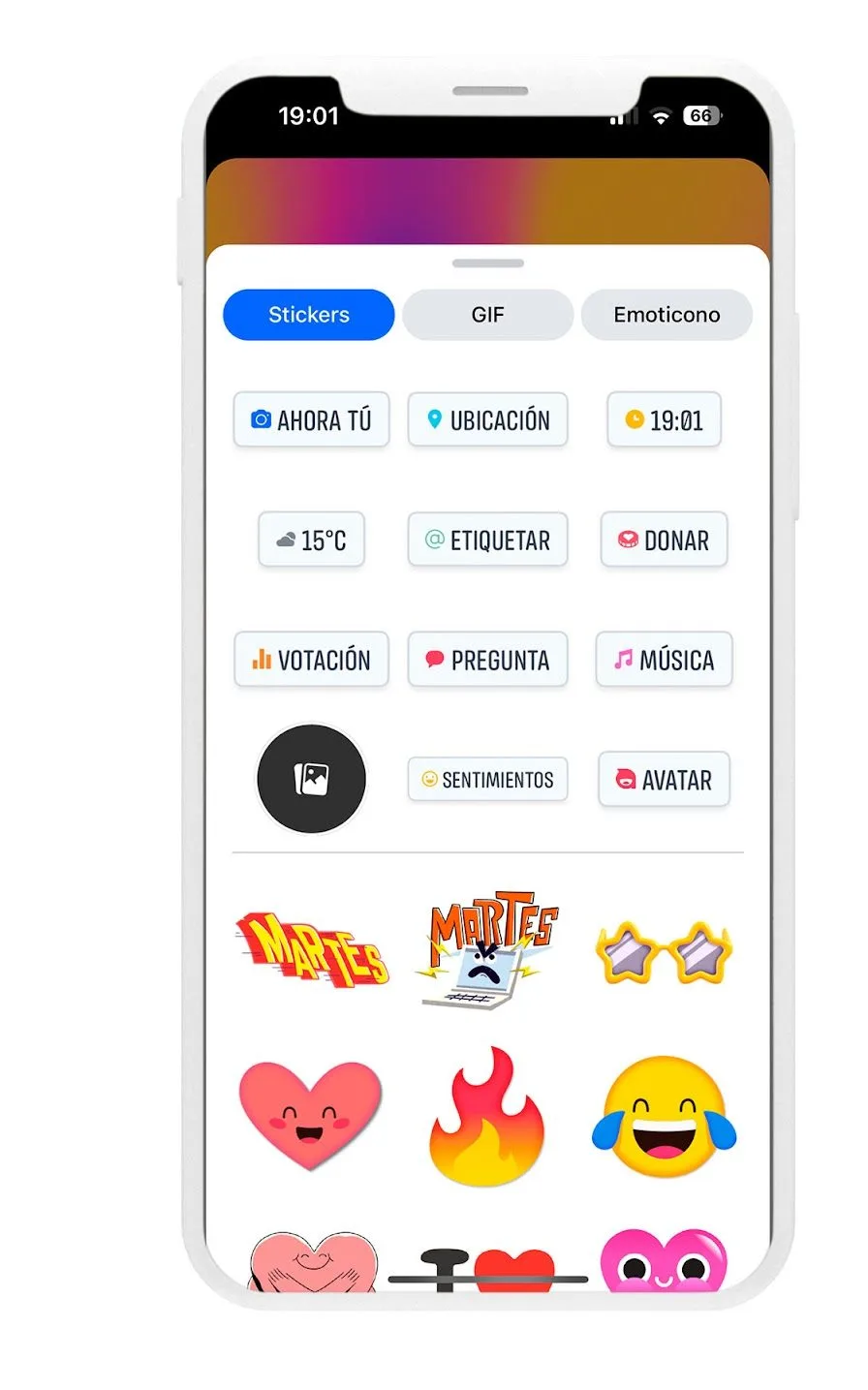Open the MÚSICA sticker
The image size is (868, 1390).
click(x=664, y=660)
